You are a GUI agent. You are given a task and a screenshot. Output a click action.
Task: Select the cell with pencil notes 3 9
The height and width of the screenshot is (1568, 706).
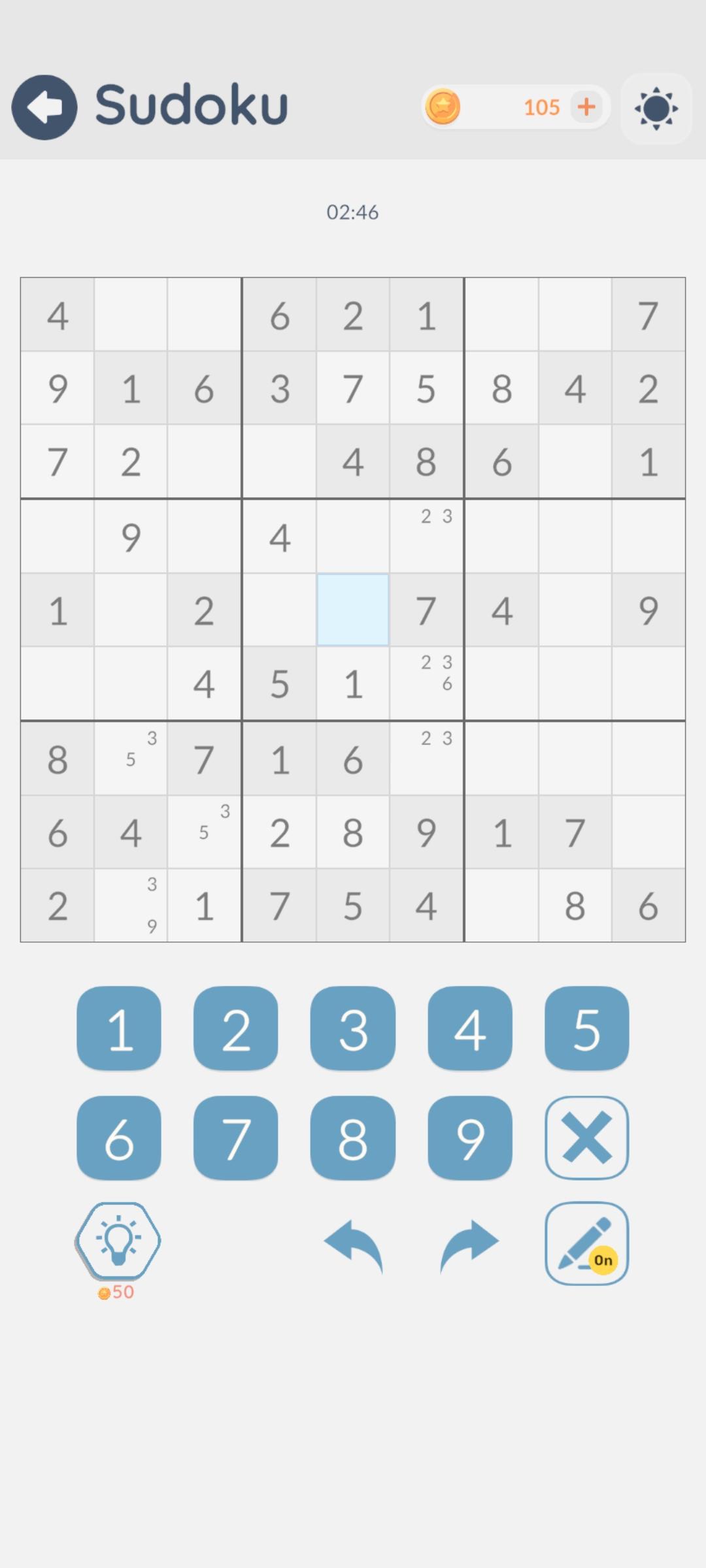pyautogui.click(x=131, y=906)
